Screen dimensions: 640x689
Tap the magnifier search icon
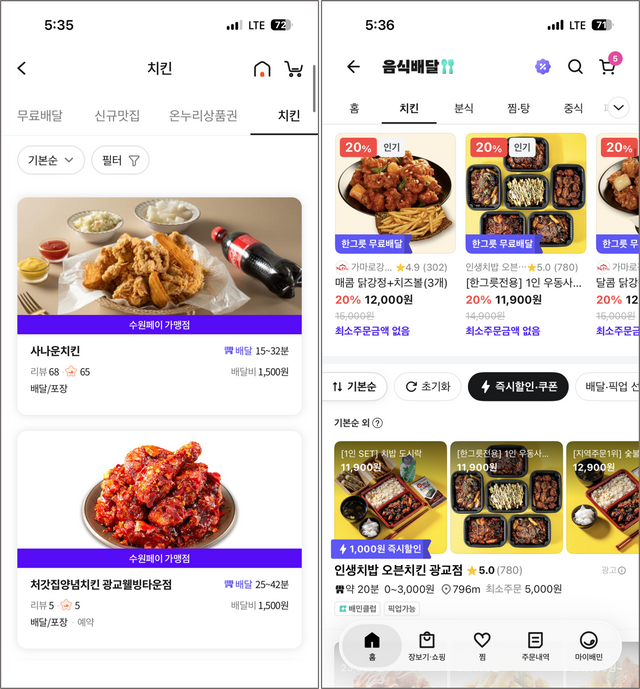point(575,67)
